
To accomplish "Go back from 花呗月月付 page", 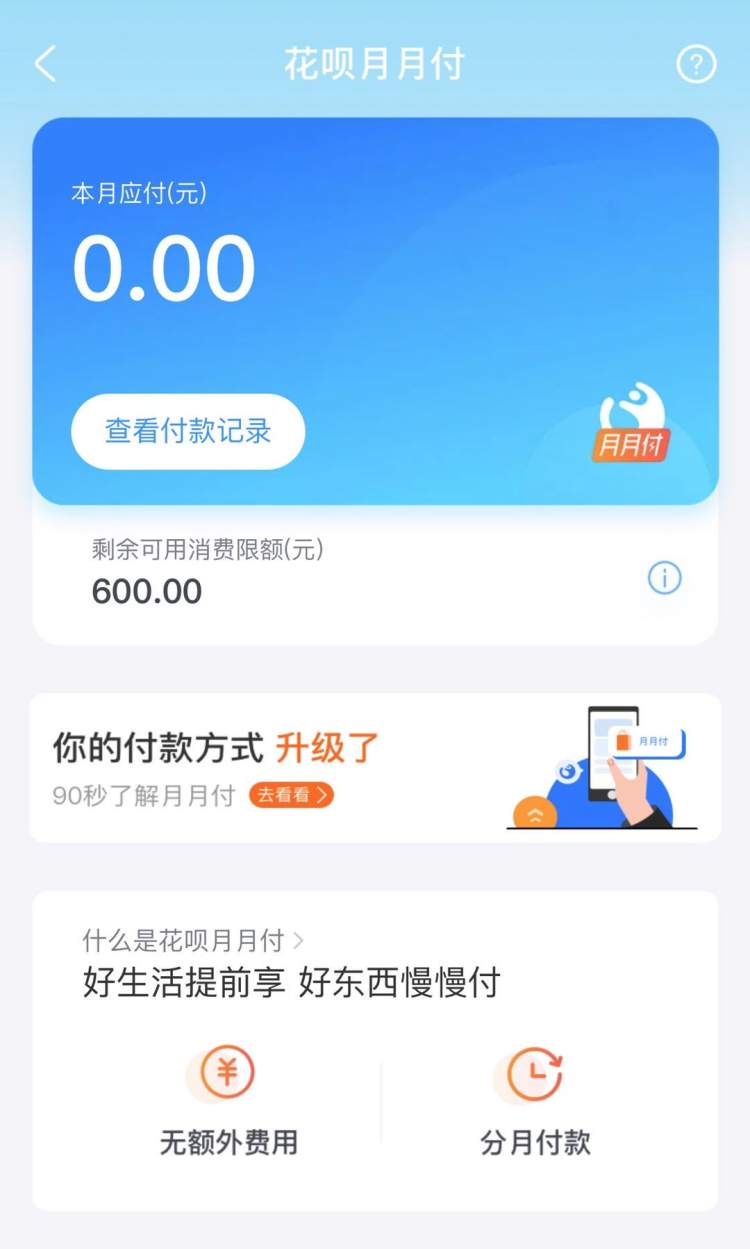I will [x=46, y=65].
